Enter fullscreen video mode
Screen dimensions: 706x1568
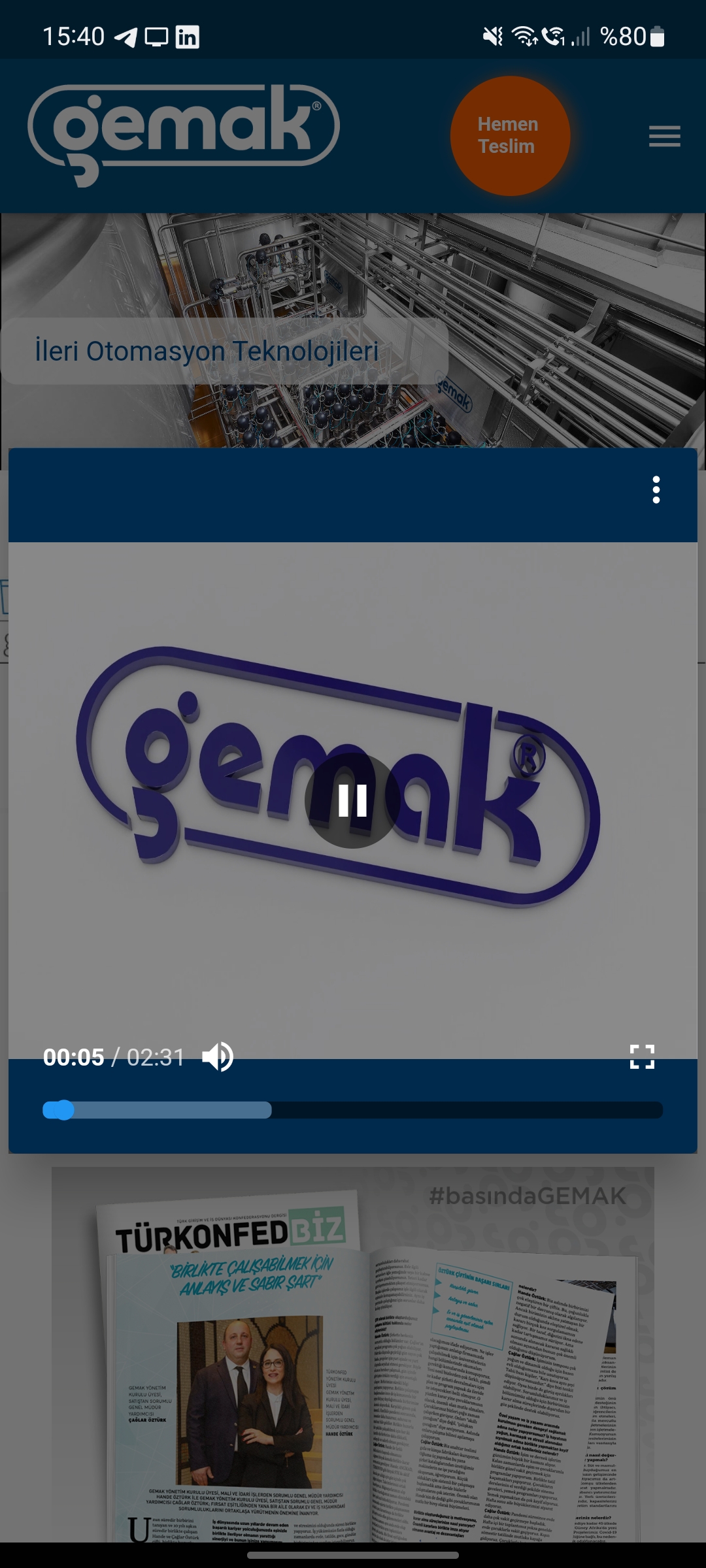(x=642, y=1056)
